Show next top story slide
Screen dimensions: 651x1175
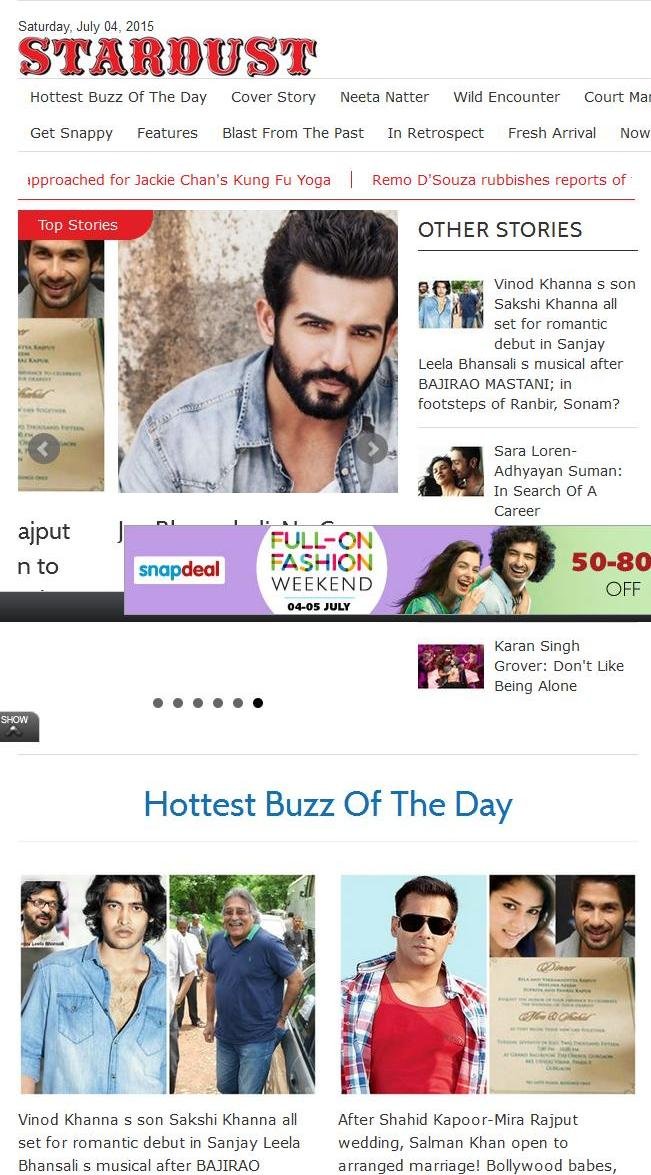tap(371, 449)
